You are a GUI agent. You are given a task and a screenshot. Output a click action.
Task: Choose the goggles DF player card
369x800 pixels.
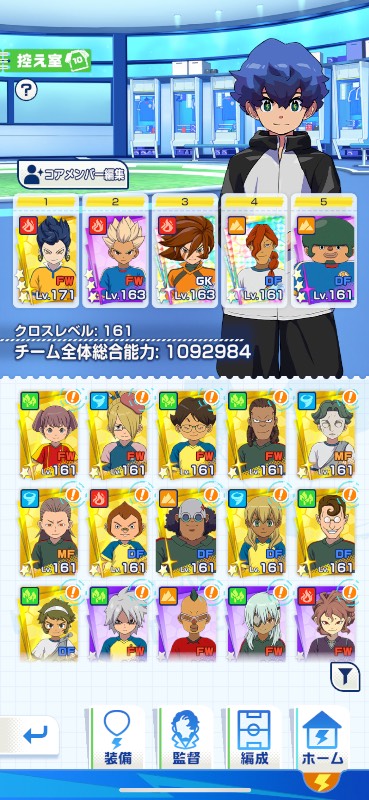tap(187, 532)
